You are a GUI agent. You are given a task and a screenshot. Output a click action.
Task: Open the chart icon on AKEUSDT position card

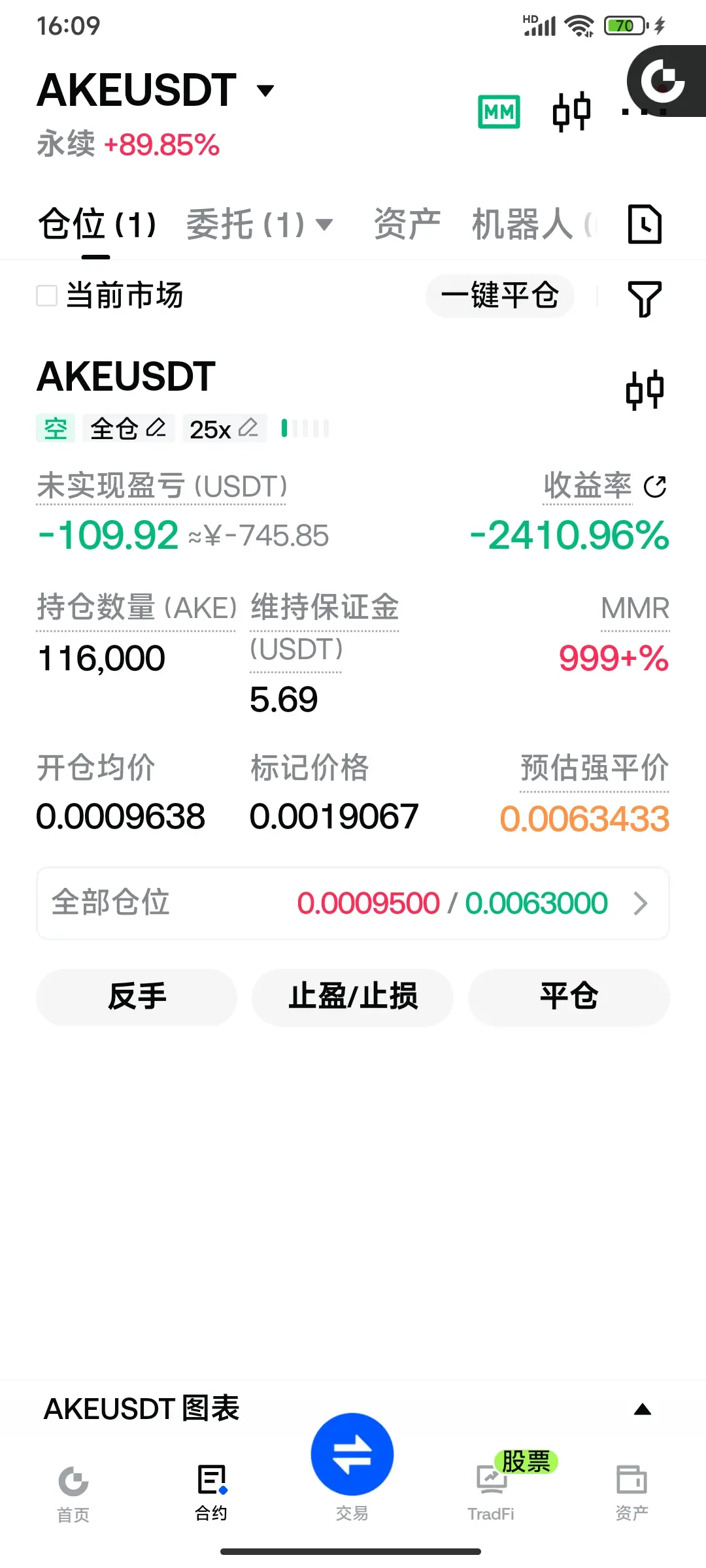point(645,390)
